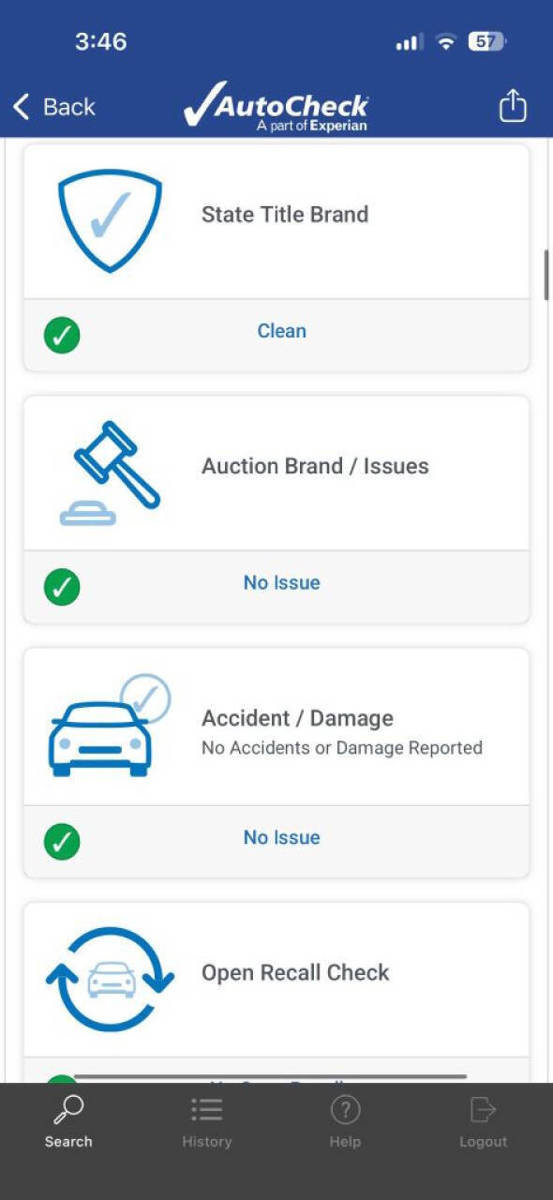
Task: Go back to the previous screen
Action: (54, 107)
